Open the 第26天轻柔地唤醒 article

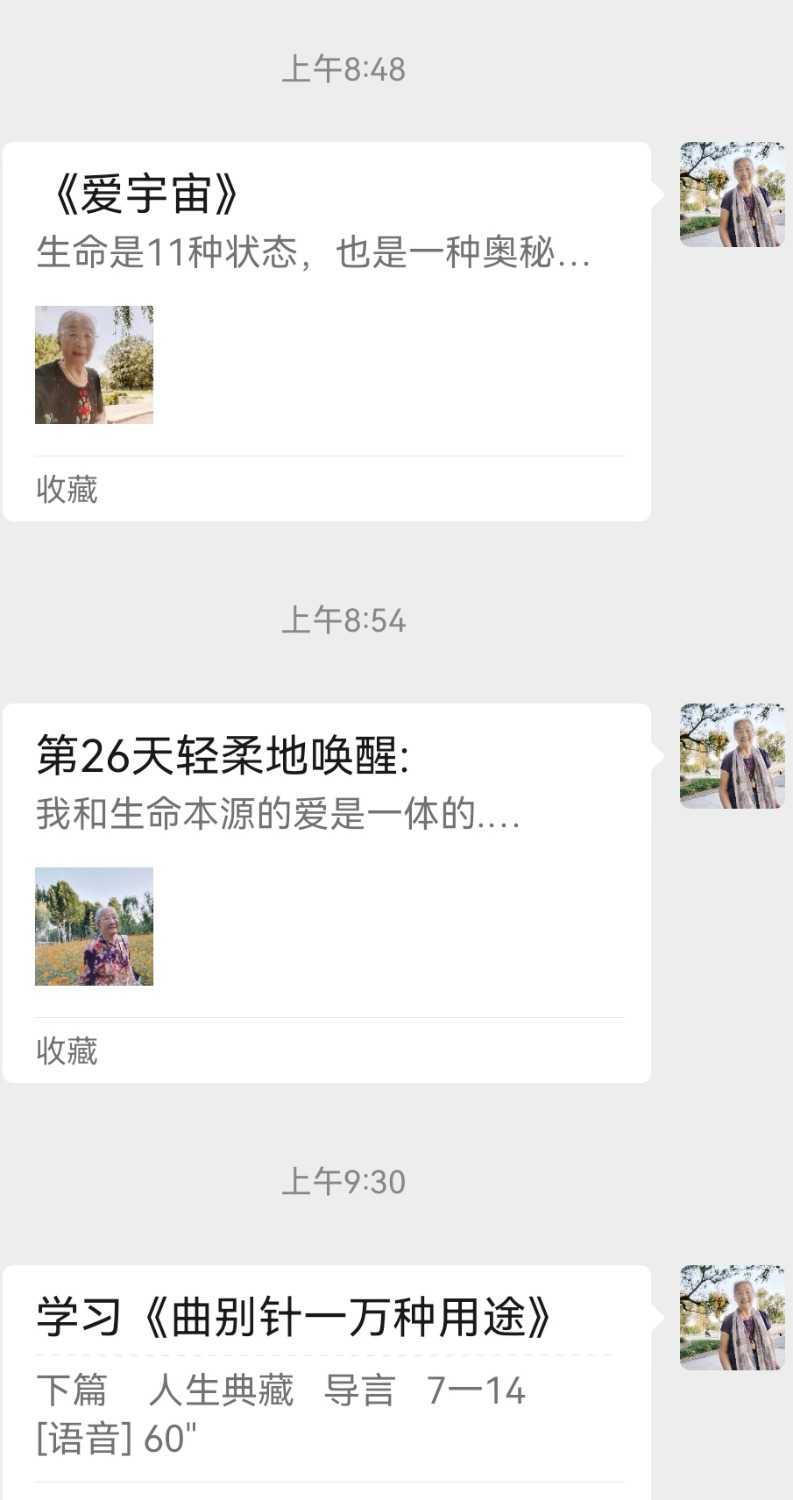[x=325, y=890]
